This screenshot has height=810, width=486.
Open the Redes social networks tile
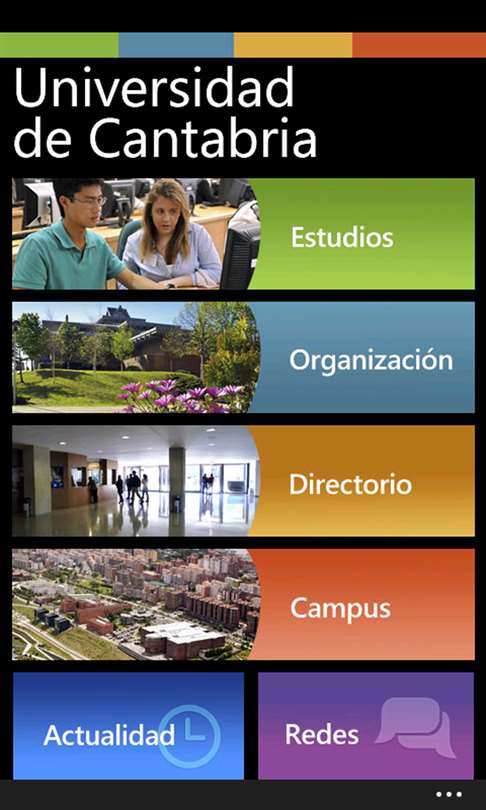tap(366, 726)
